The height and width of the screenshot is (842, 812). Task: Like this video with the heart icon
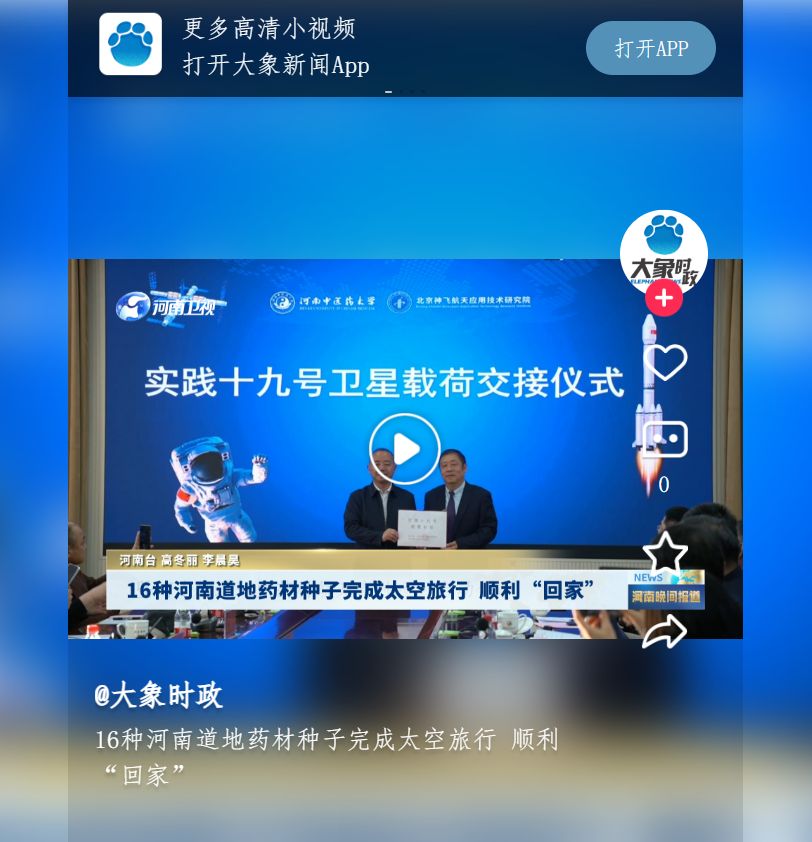[665, 362]
